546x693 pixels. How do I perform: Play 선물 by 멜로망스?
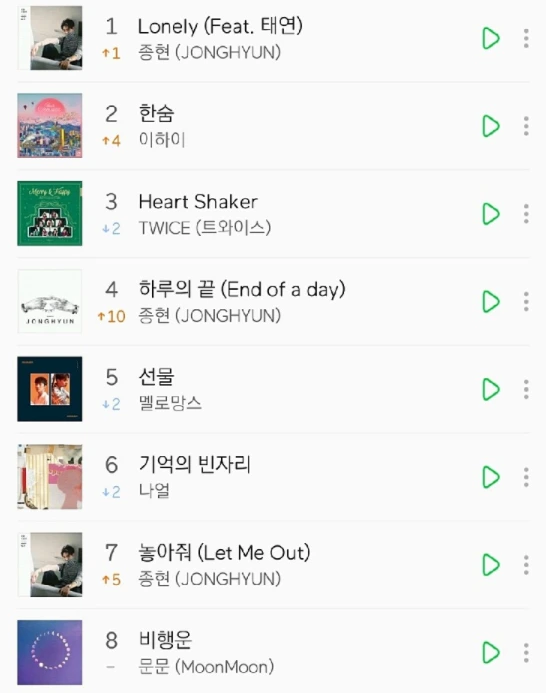pos(491,389)
